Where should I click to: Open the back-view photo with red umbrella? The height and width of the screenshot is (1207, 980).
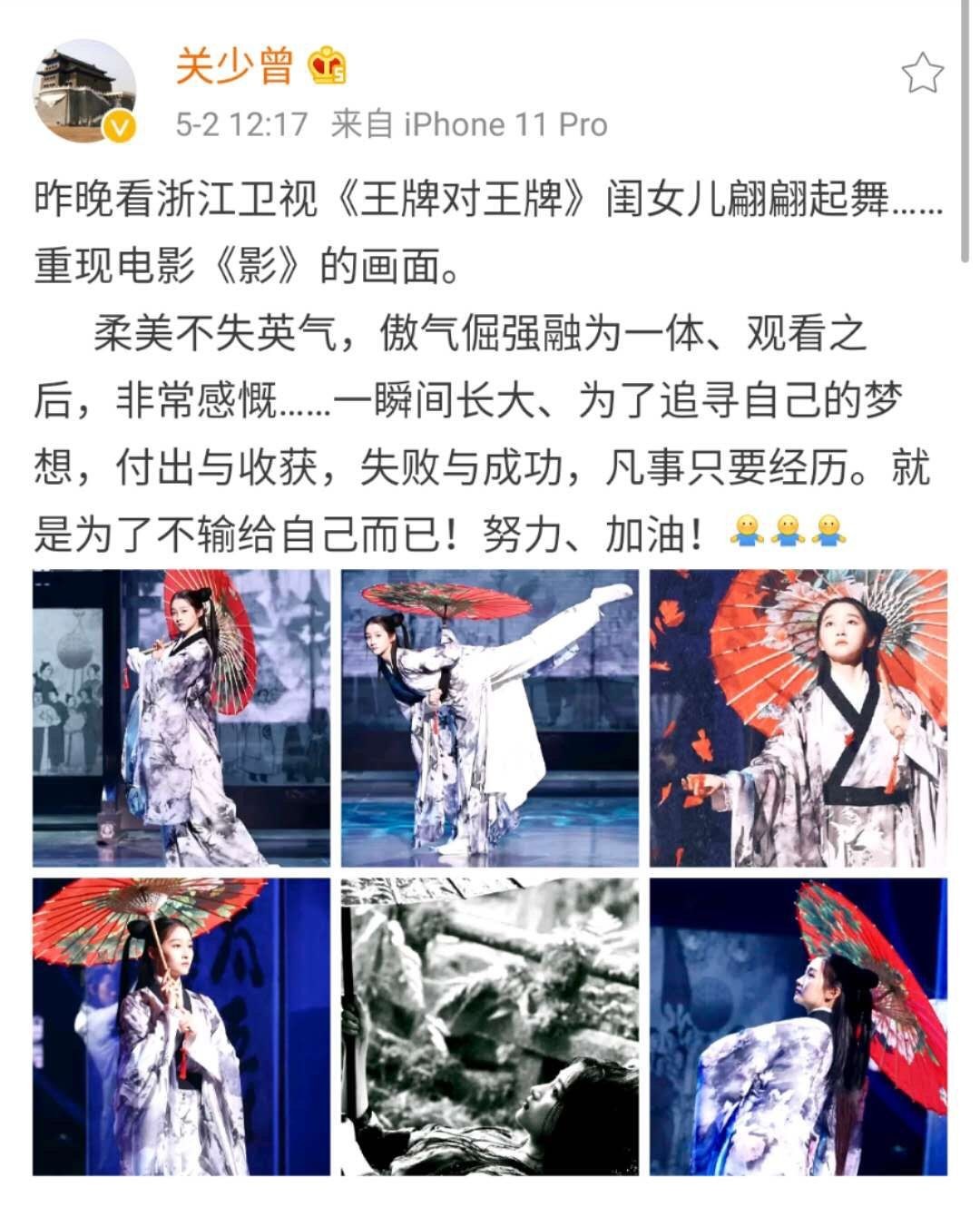[x=798, y=1026]
